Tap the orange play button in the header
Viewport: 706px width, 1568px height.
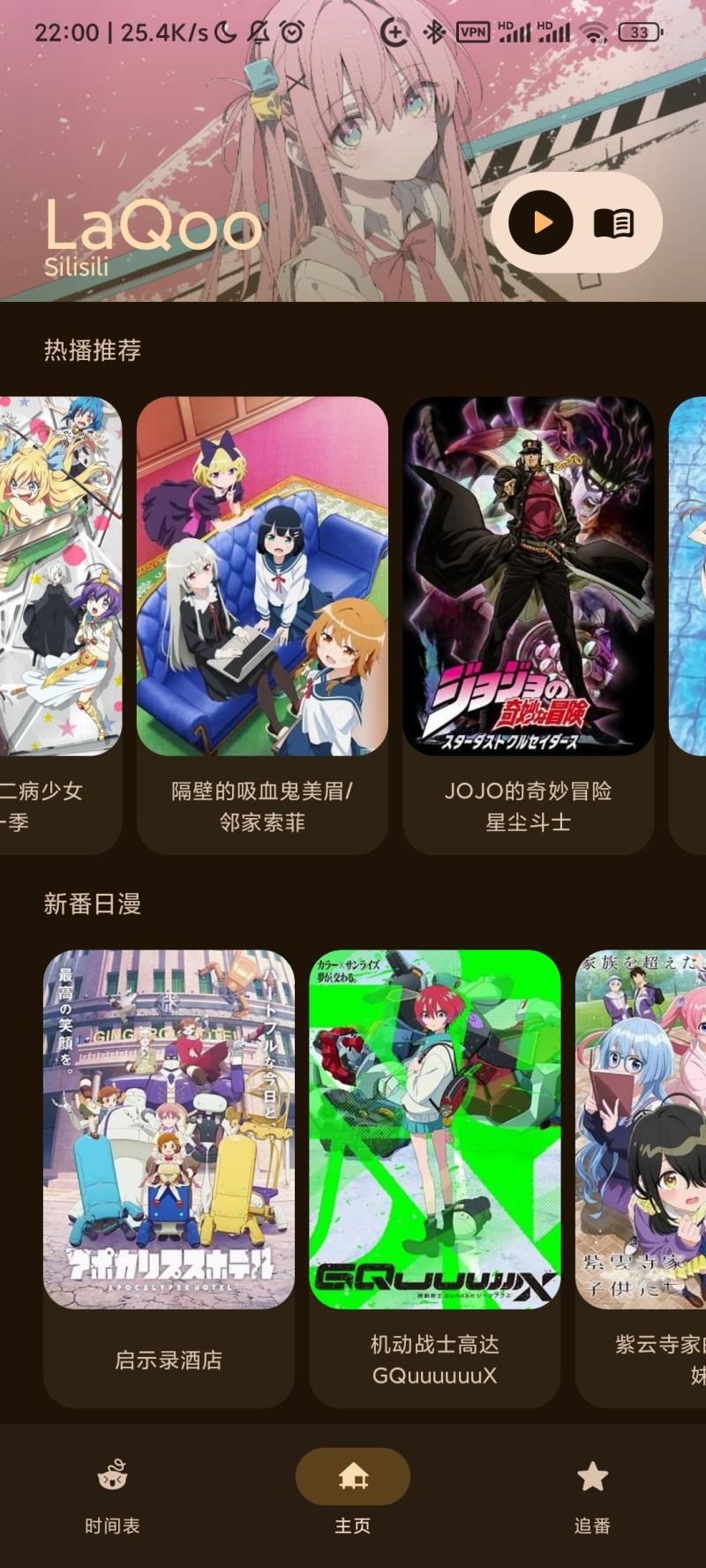pos(540,222)
